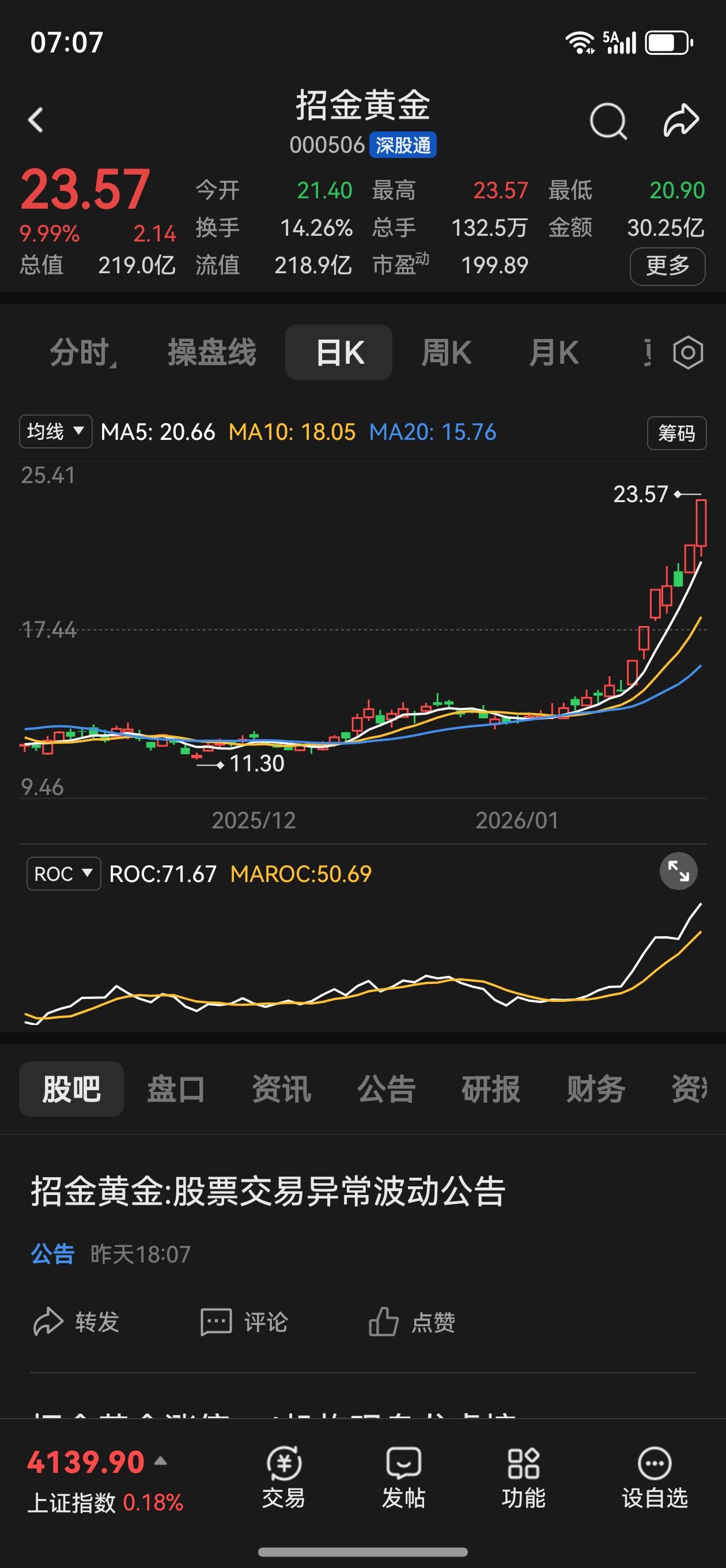Like the 股票交易异常波动公告 post
Viewport: 726px width, 1568px height.
coord(412,1322)
